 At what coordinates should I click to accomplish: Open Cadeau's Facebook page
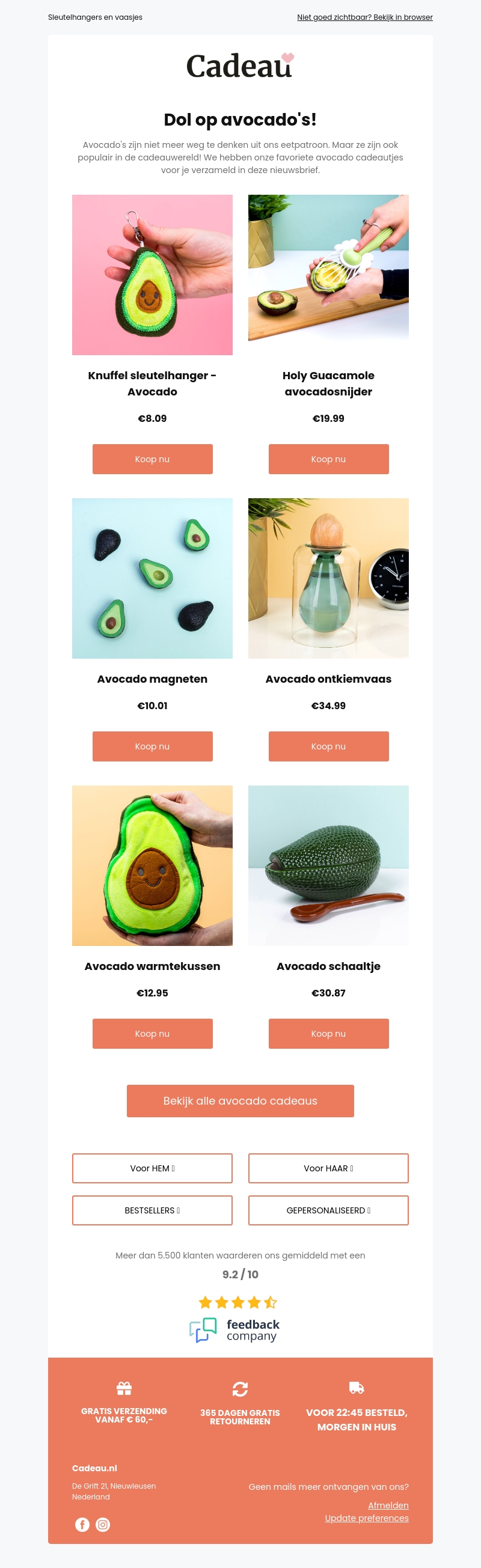coord(82,1524)
